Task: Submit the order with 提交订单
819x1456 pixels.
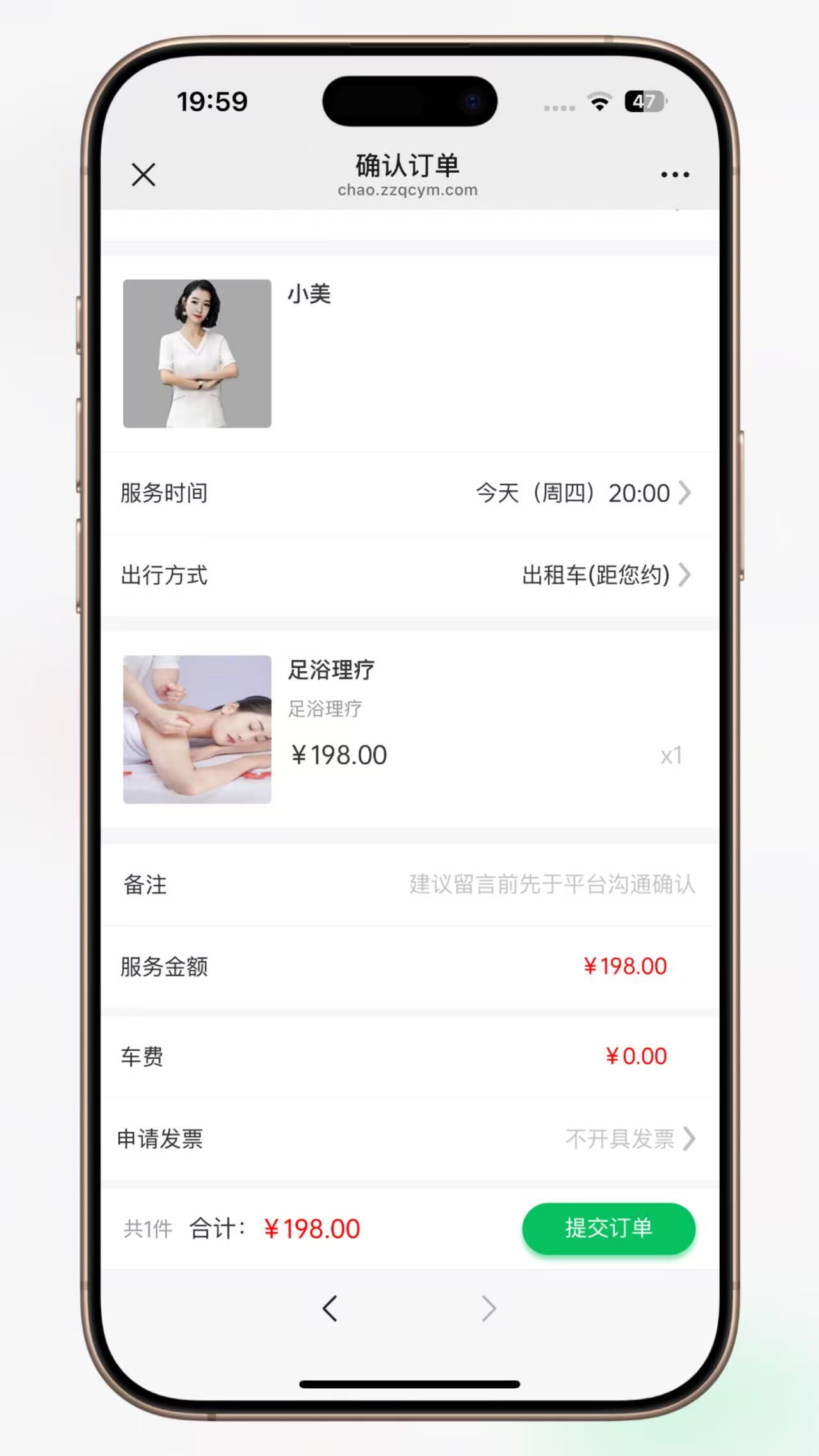Action: pyautogui.click(x=608, y=1228)
